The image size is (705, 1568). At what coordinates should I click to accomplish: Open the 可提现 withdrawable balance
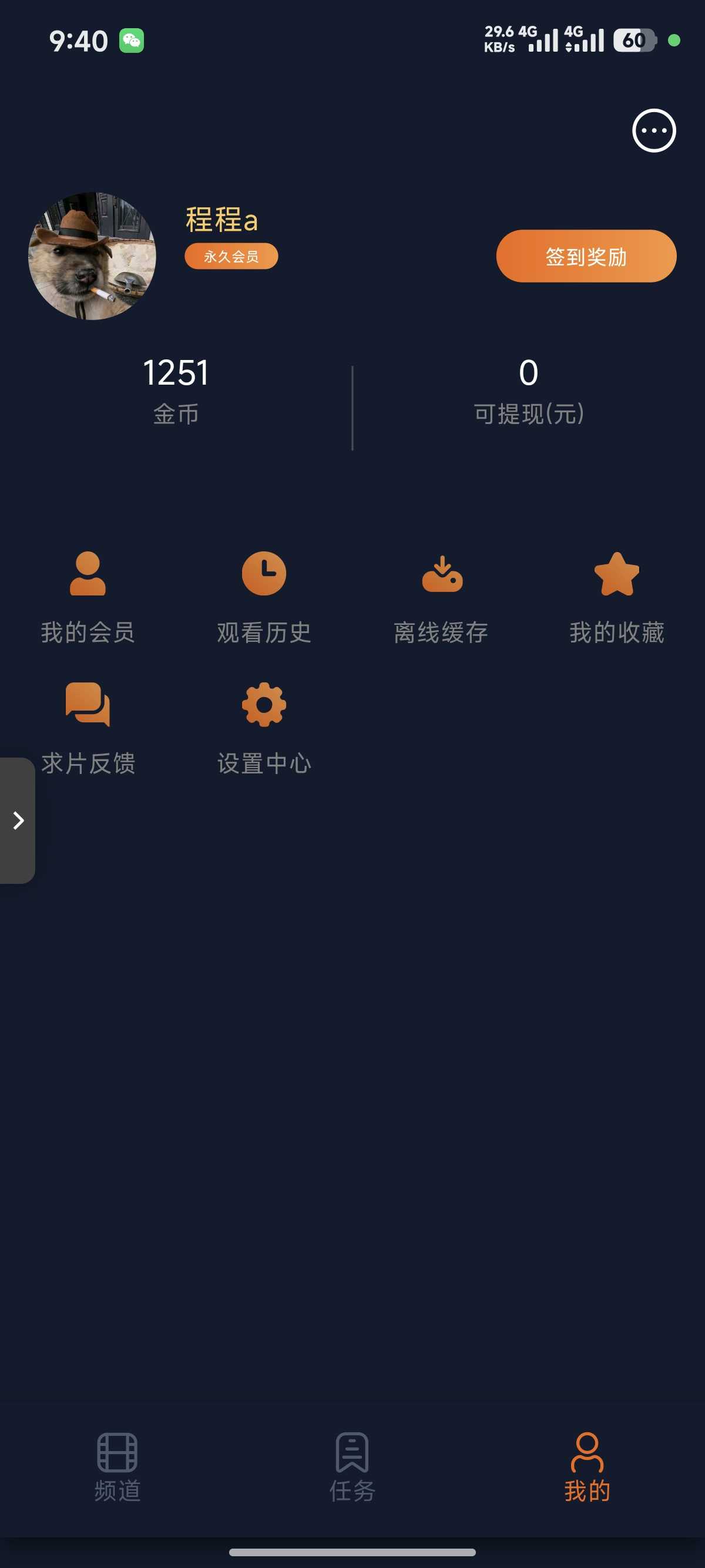pyautogui.click(x=528, y=389)
